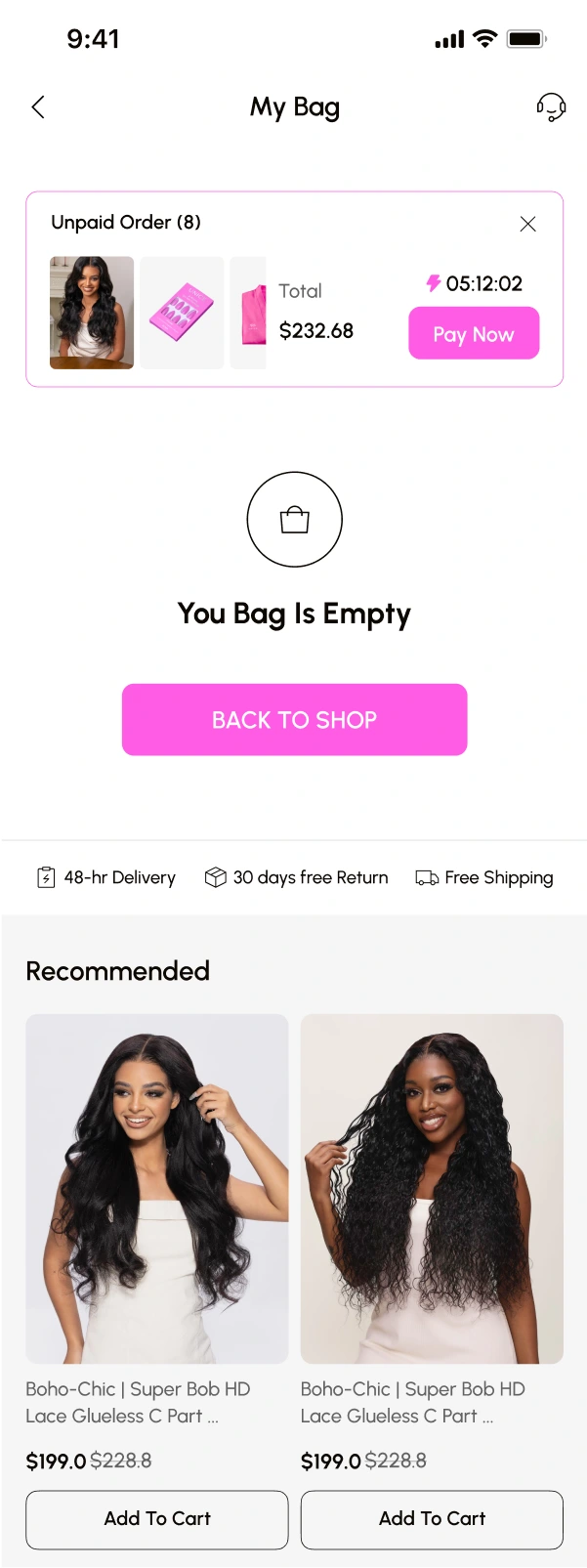Tap BACK TO SHOP button
Viewport: 587px width, 1568px height.
click(294, 719)
